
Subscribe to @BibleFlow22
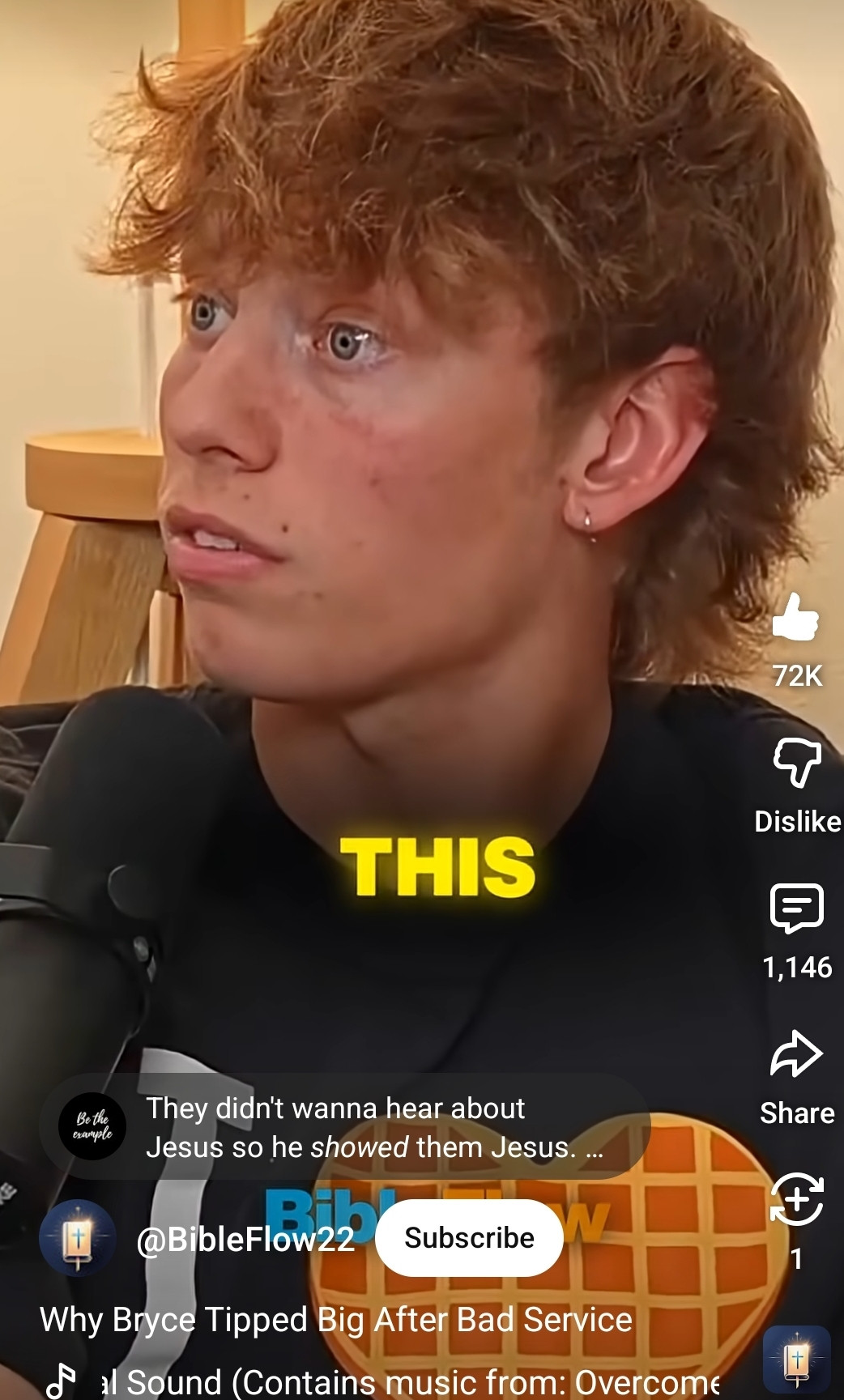pyautogui.click(x=469, y=1237)
